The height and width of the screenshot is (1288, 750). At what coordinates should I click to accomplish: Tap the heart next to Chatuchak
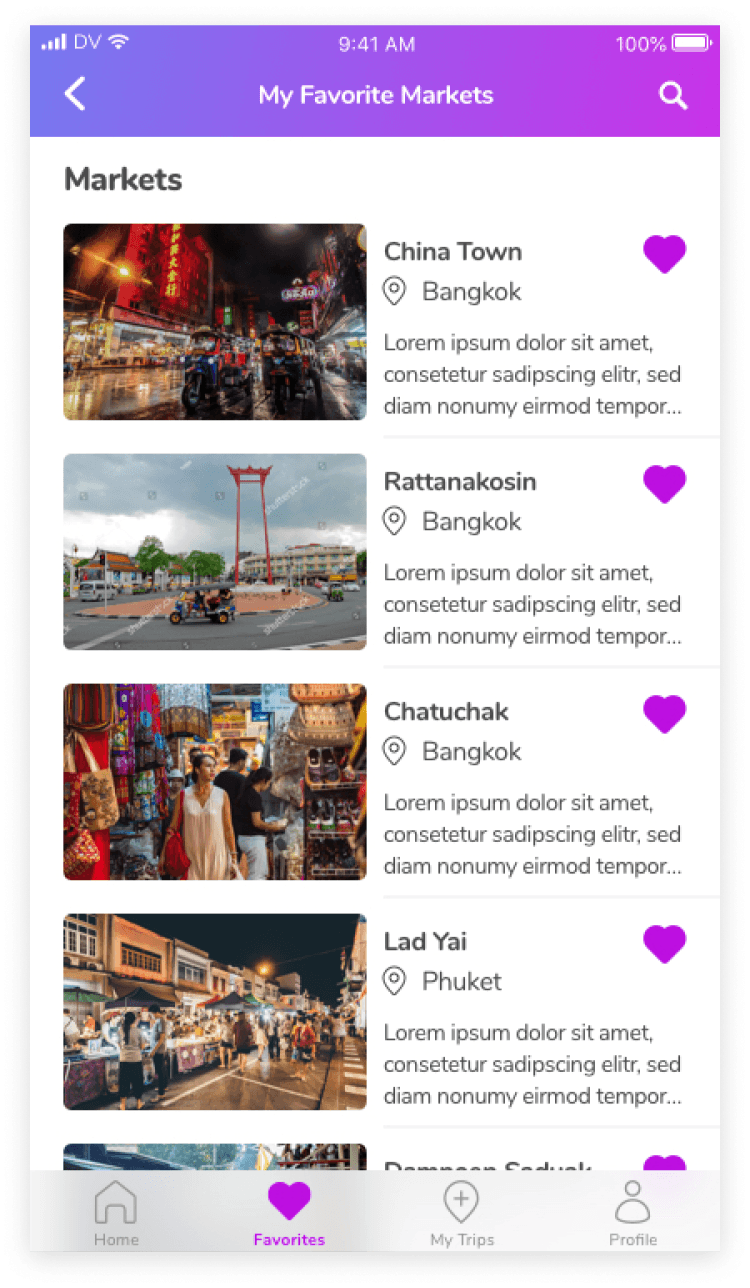coord(664,713)
